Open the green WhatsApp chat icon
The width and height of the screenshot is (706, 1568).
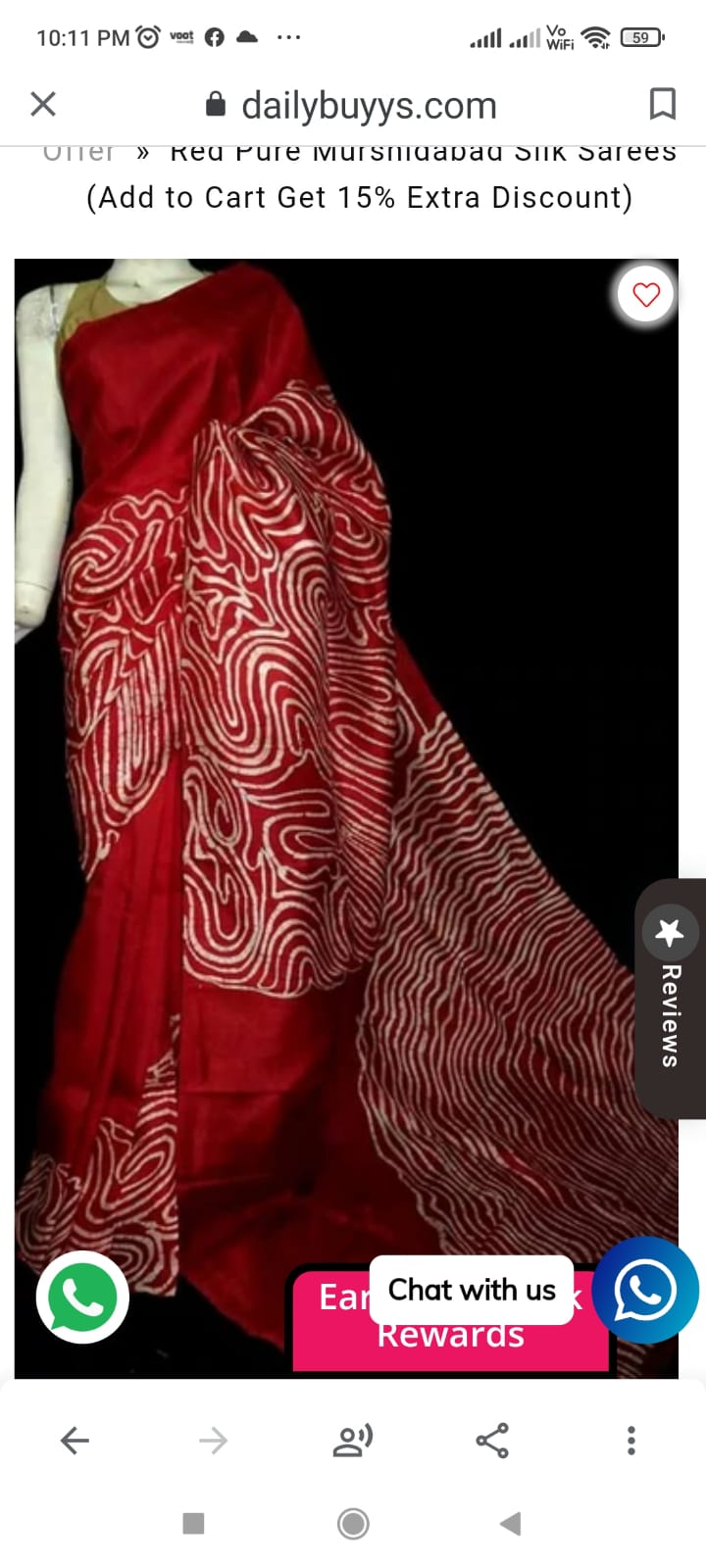pos(82,1298)
